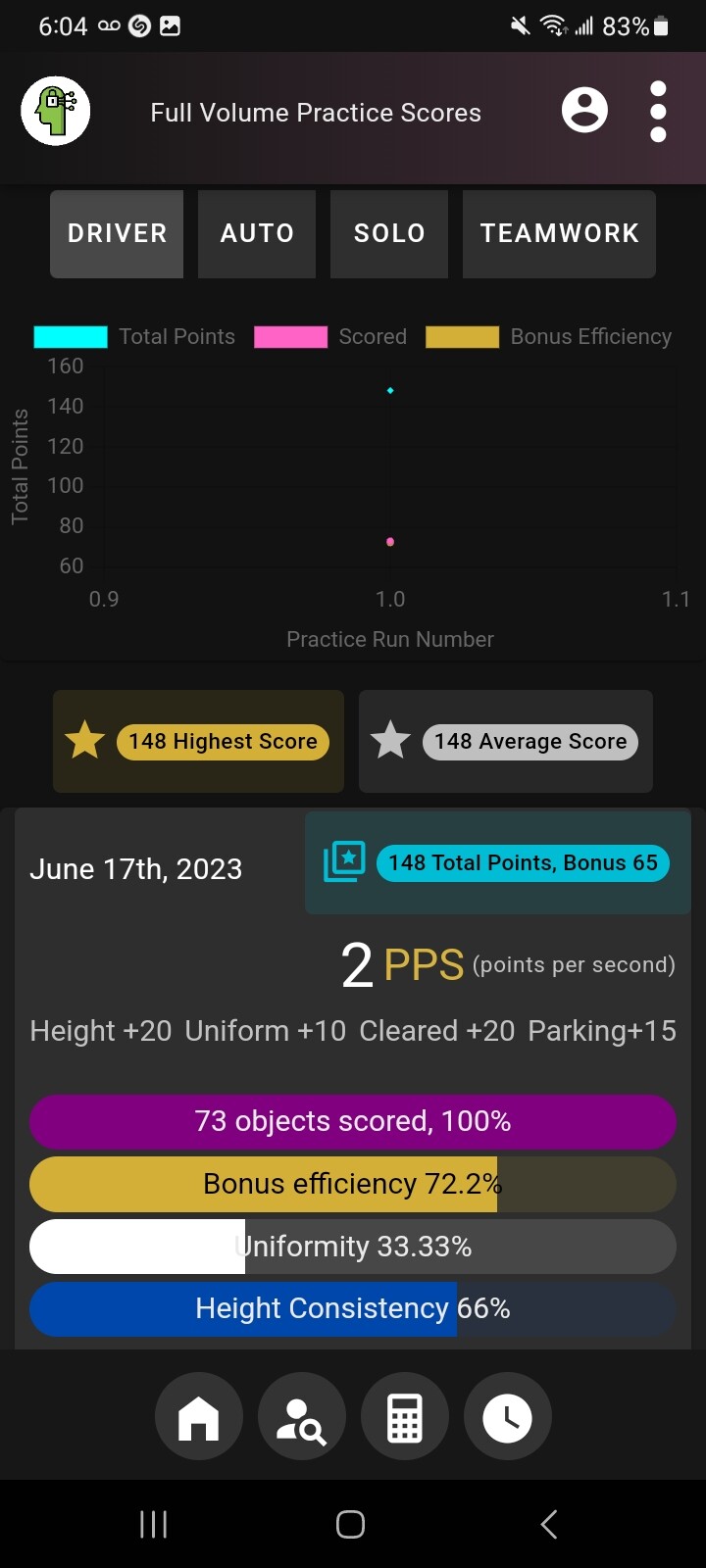The image size is (706, 1568).
Task: Select the Teamwork tab
Action: 559,234
